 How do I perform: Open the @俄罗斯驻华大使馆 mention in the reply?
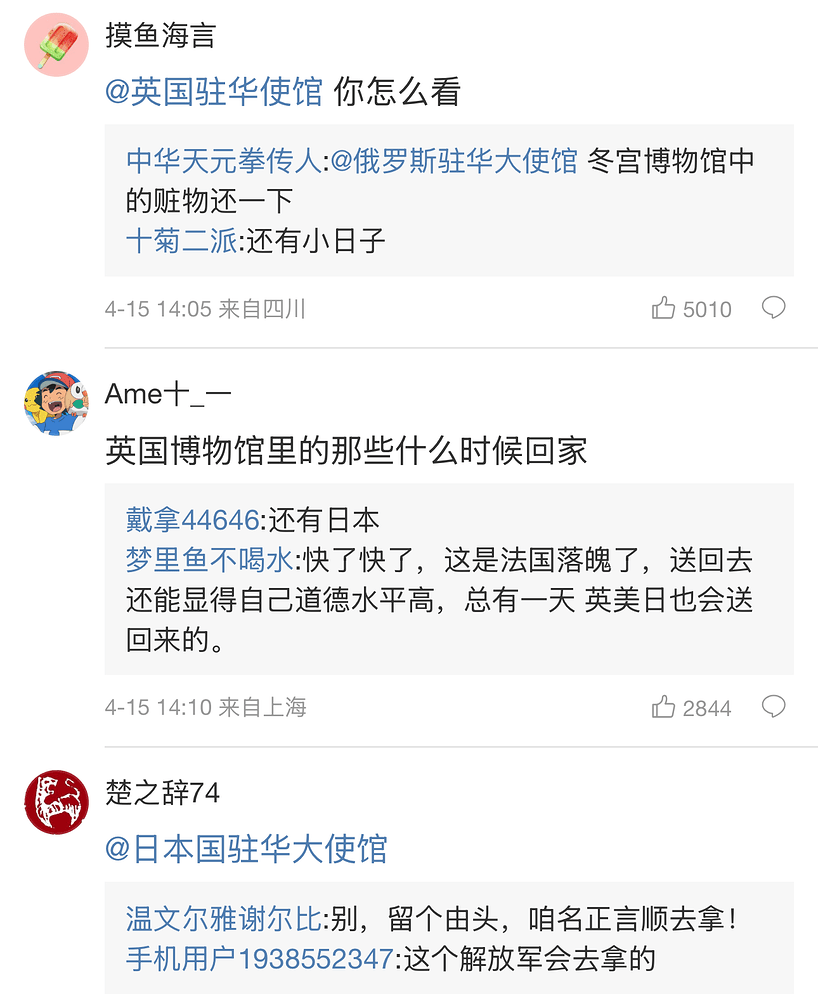point(455,160)
